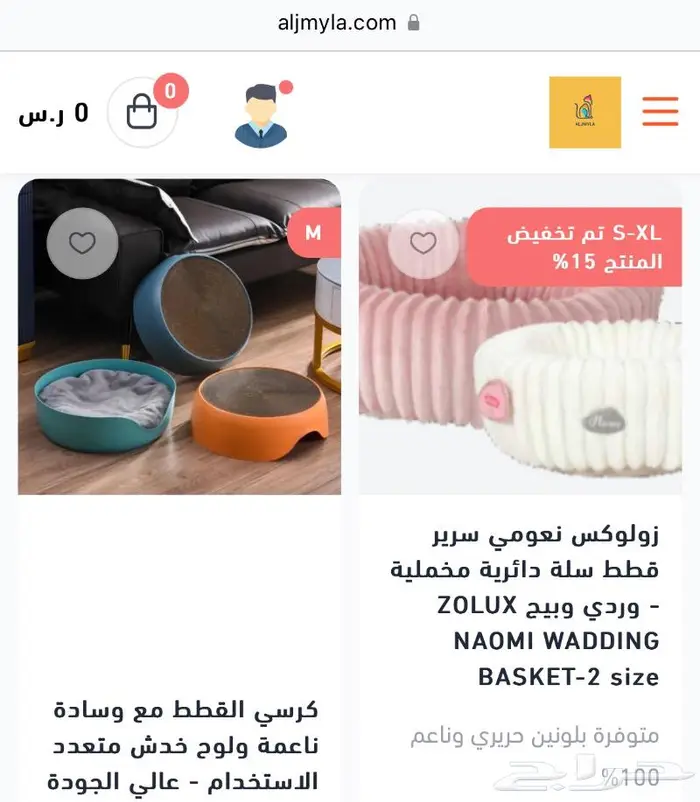The width and height of the screenshot is (700, 802).
Task: Go to the Aljmyla store logo homepage
Action: coord(585,113)
